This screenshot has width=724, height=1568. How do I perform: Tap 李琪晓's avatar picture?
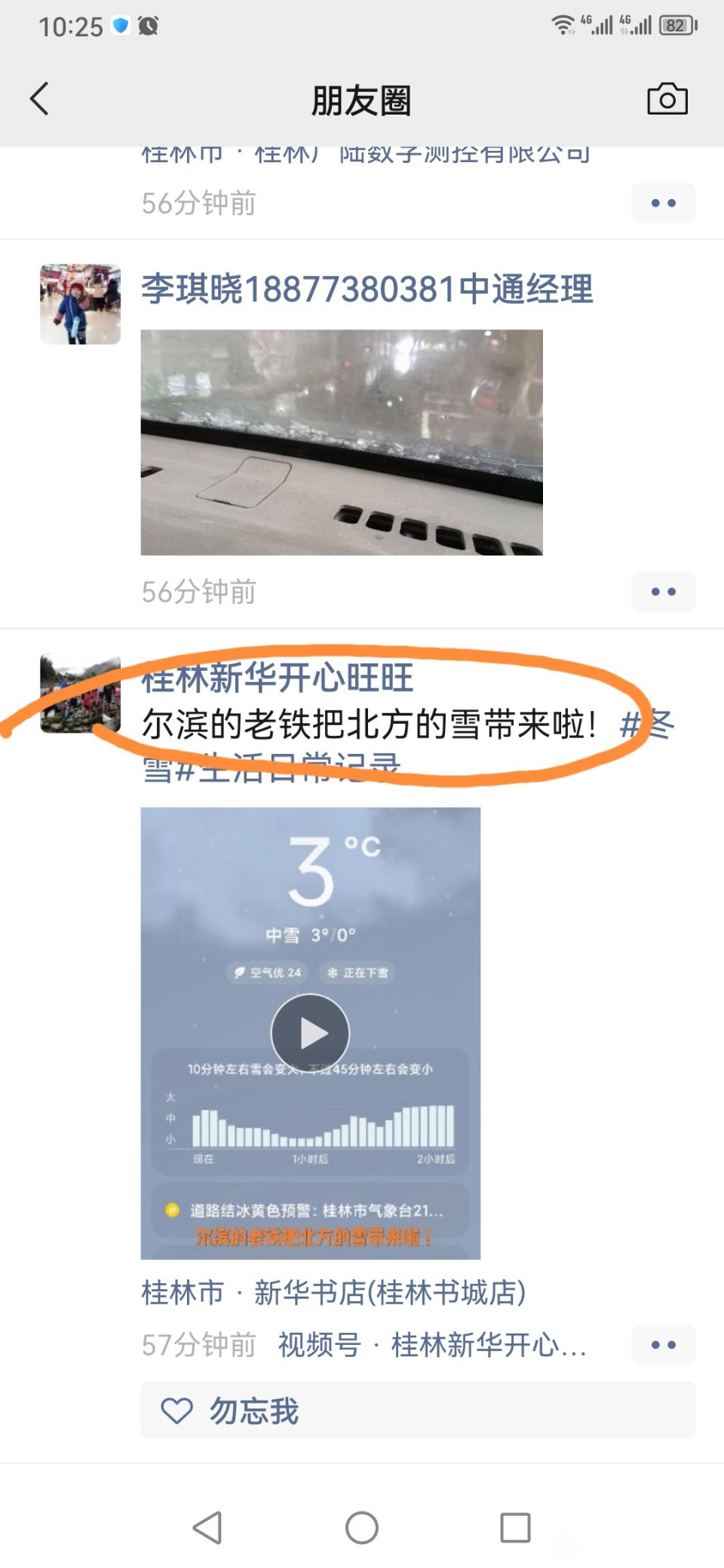click(x=80, y=304)
